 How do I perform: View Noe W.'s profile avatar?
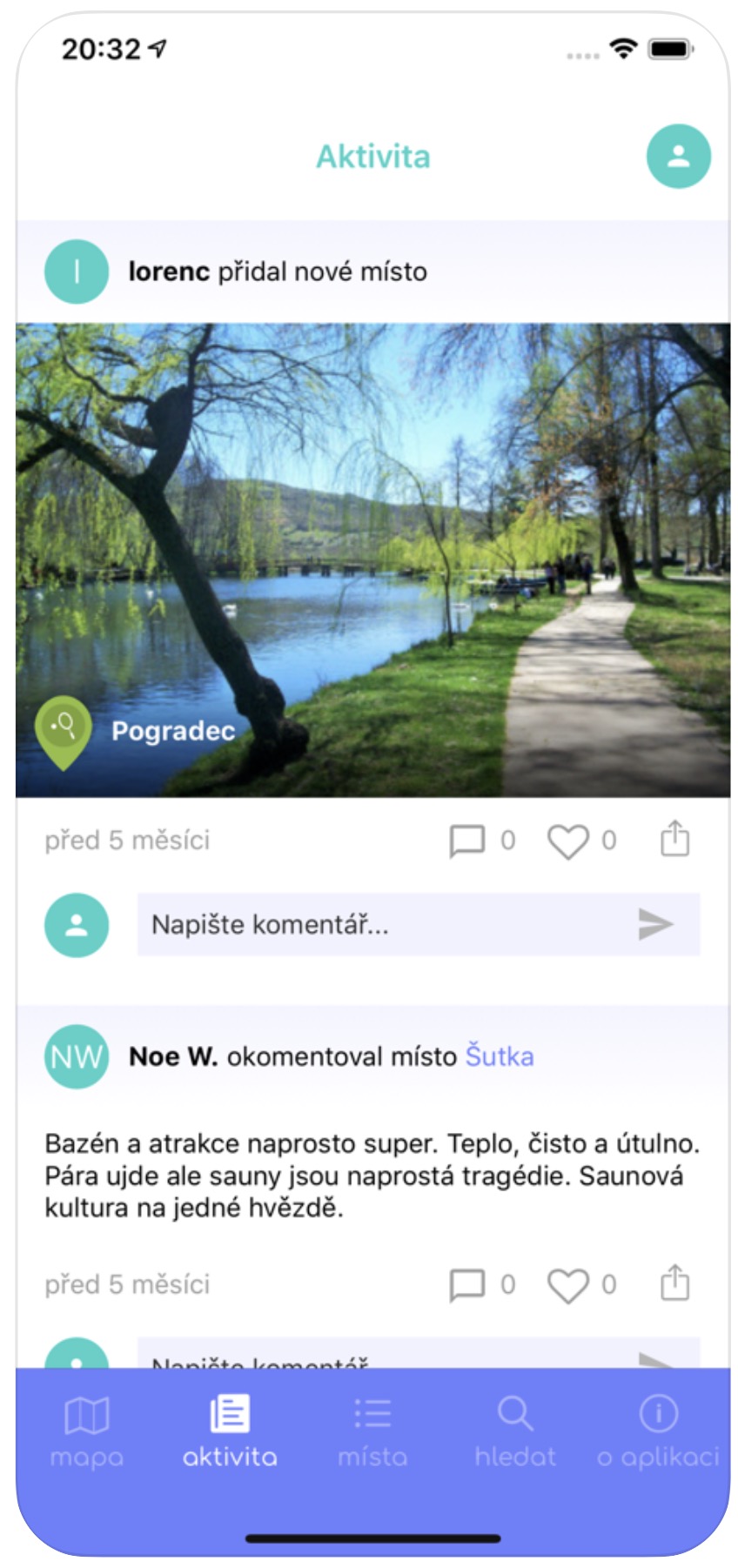[77, 1056]
